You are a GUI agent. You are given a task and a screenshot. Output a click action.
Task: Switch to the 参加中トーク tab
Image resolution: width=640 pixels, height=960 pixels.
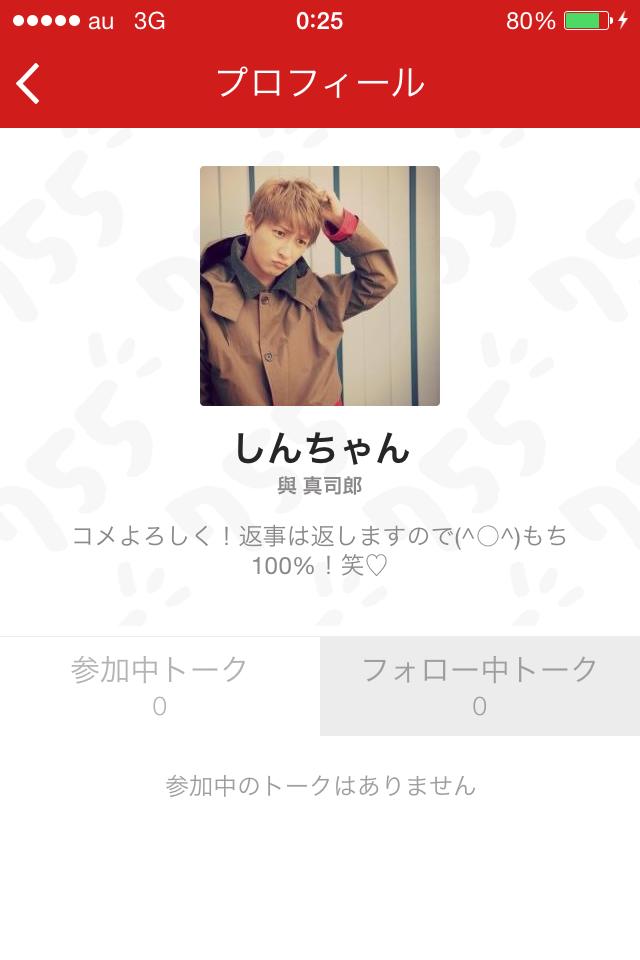pos(160,686)
